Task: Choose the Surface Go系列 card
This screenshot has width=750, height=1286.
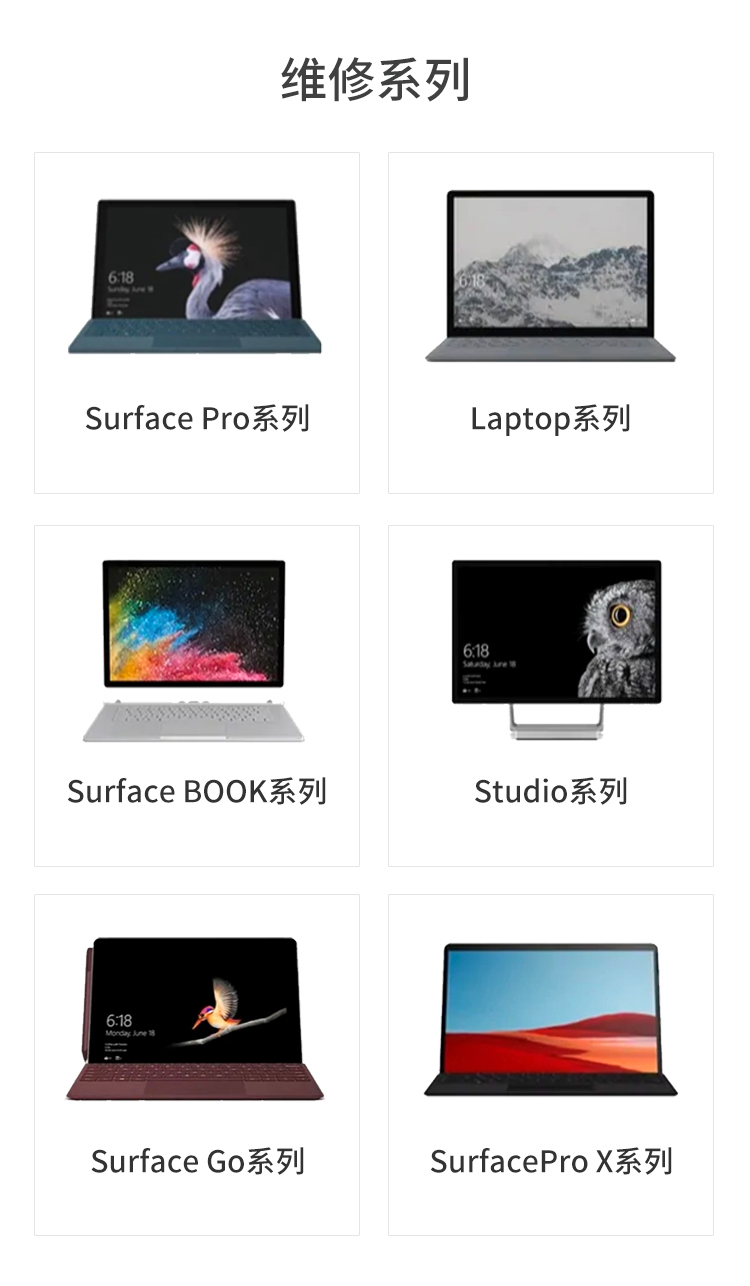Action: click(x=197, y=1064)
